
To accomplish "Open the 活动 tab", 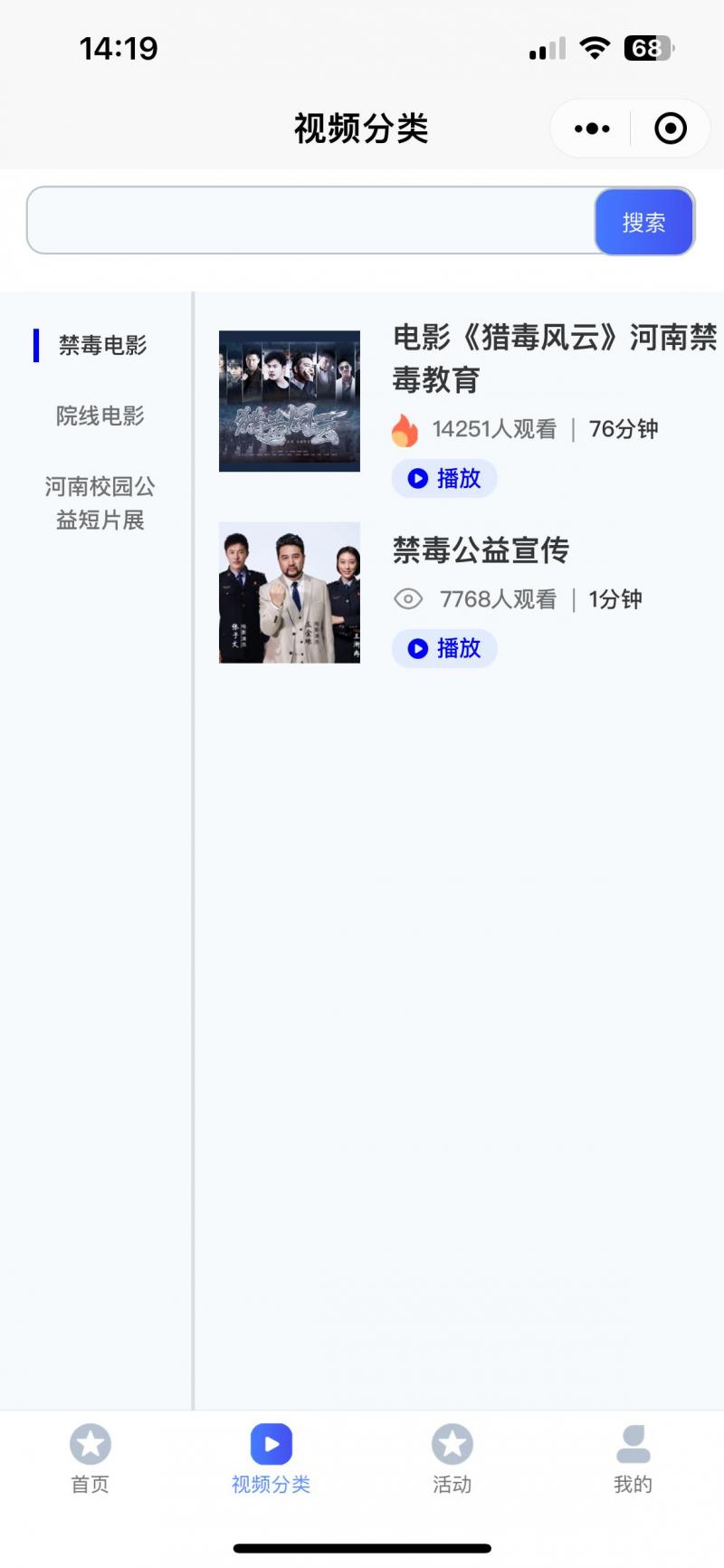I will 452,1458.
